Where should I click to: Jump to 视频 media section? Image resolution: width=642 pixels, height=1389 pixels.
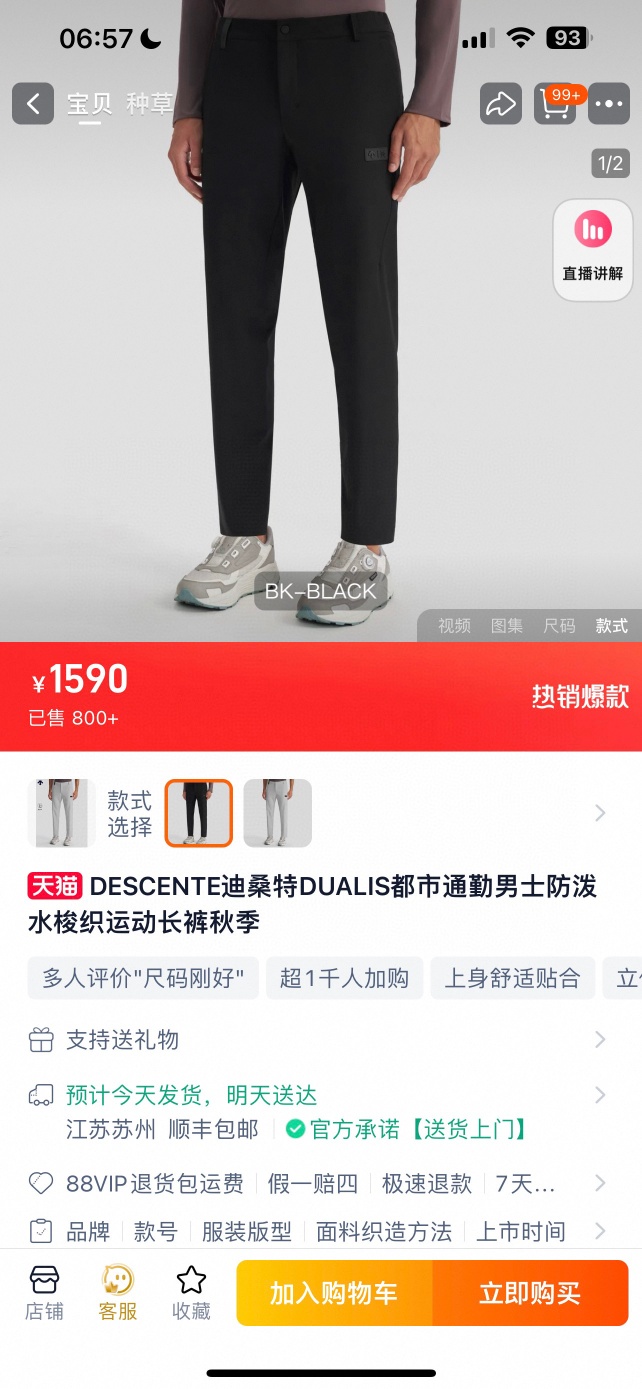[x=454, y=626]
